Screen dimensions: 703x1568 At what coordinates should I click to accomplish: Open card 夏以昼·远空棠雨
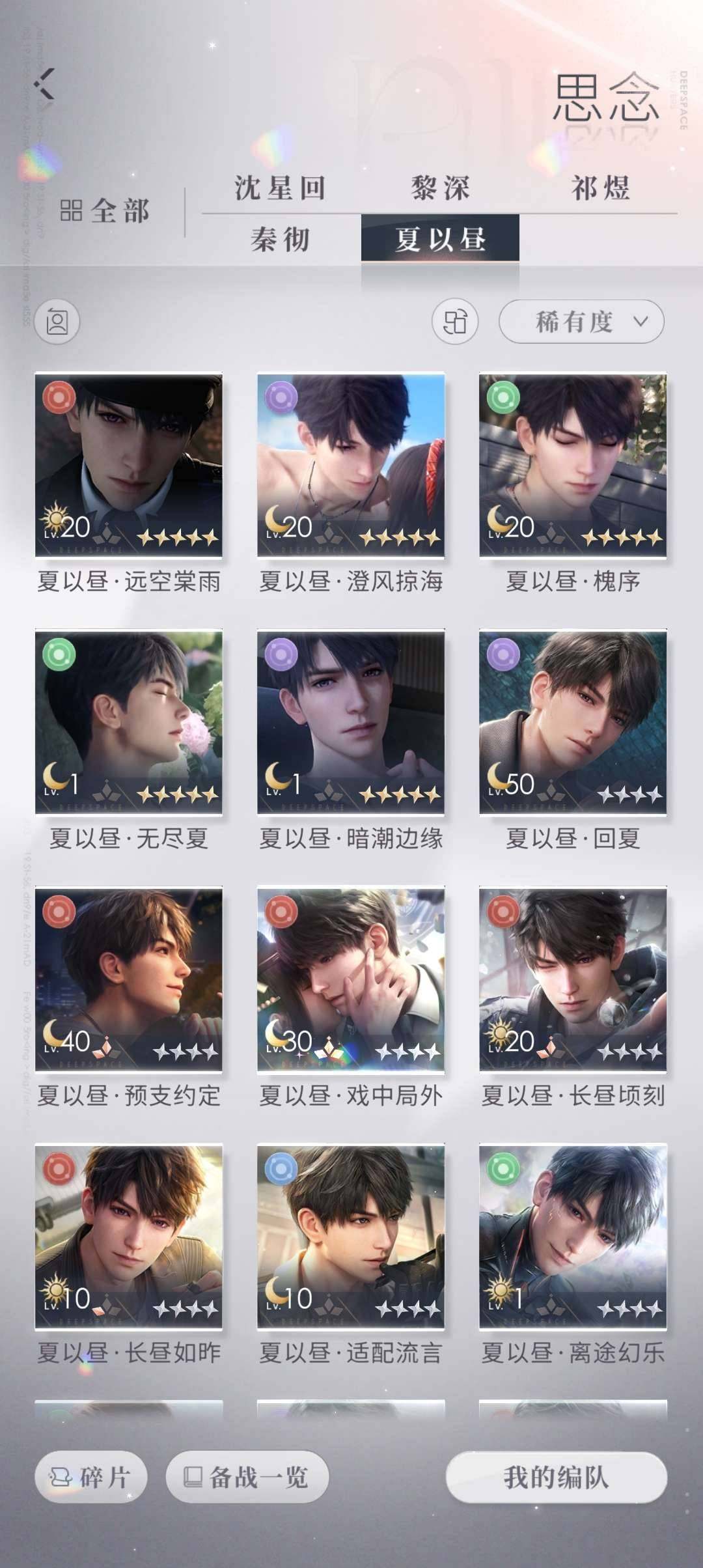tap(129, 465)
